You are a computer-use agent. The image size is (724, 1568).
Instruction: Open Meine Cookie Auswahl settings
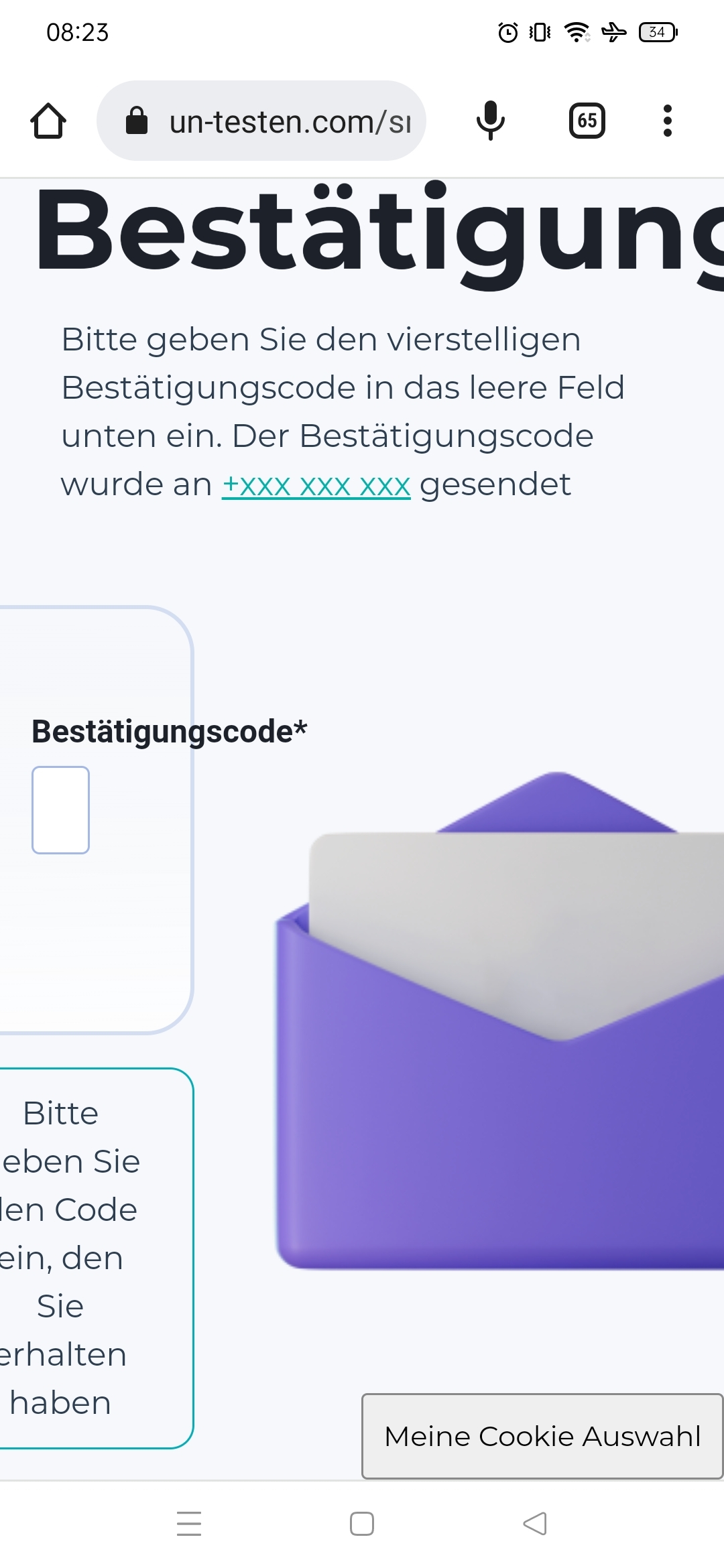pyautogui.click(x=542, y=1436)
